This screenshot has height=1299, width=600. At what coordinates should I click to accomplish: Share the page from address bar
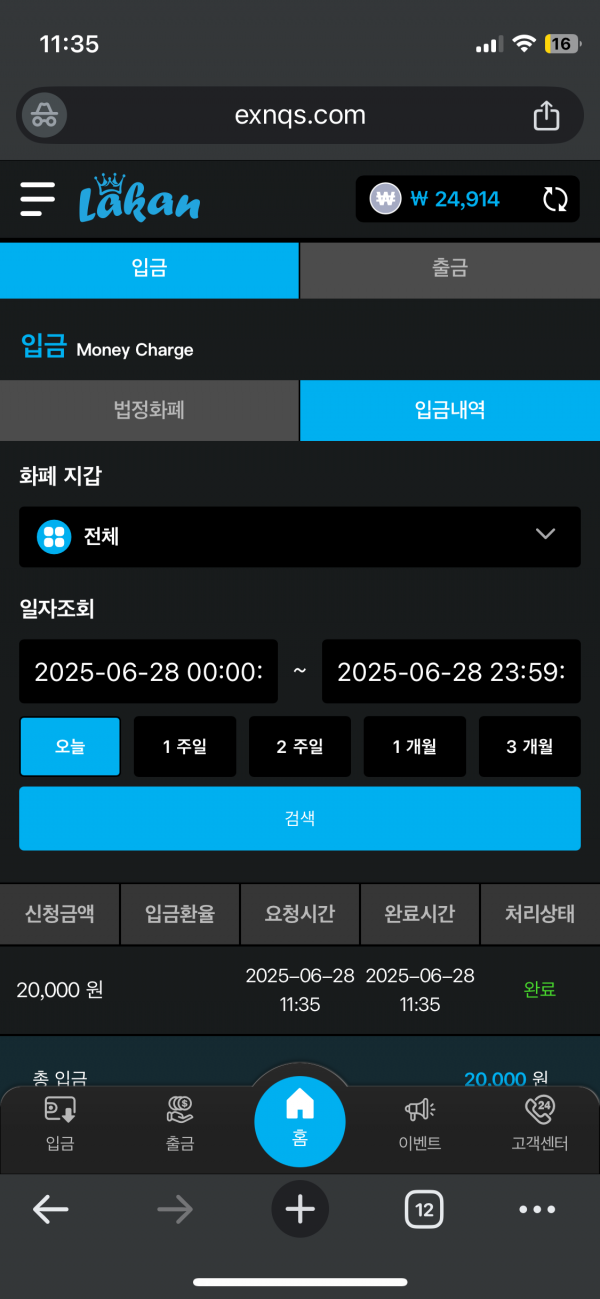point(546,116)
